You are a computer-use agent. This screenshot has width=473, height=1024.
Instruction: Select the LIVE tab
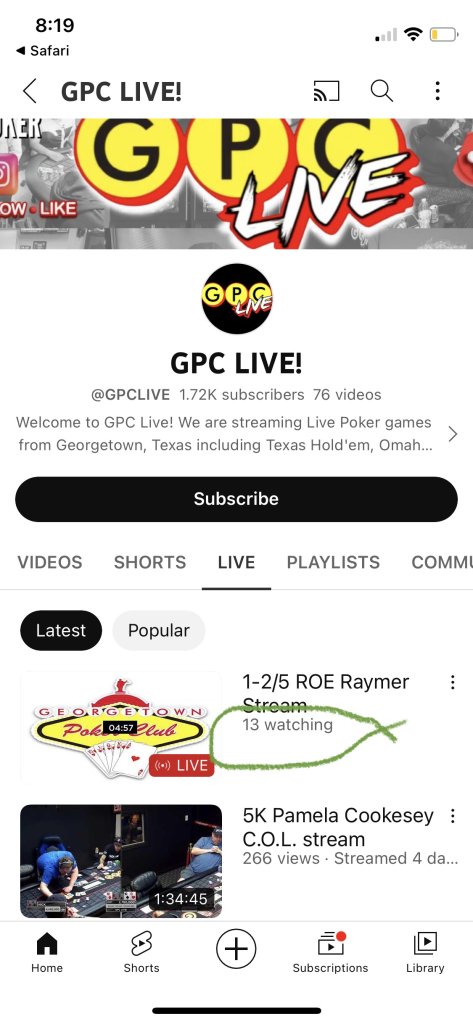point(236,562)
